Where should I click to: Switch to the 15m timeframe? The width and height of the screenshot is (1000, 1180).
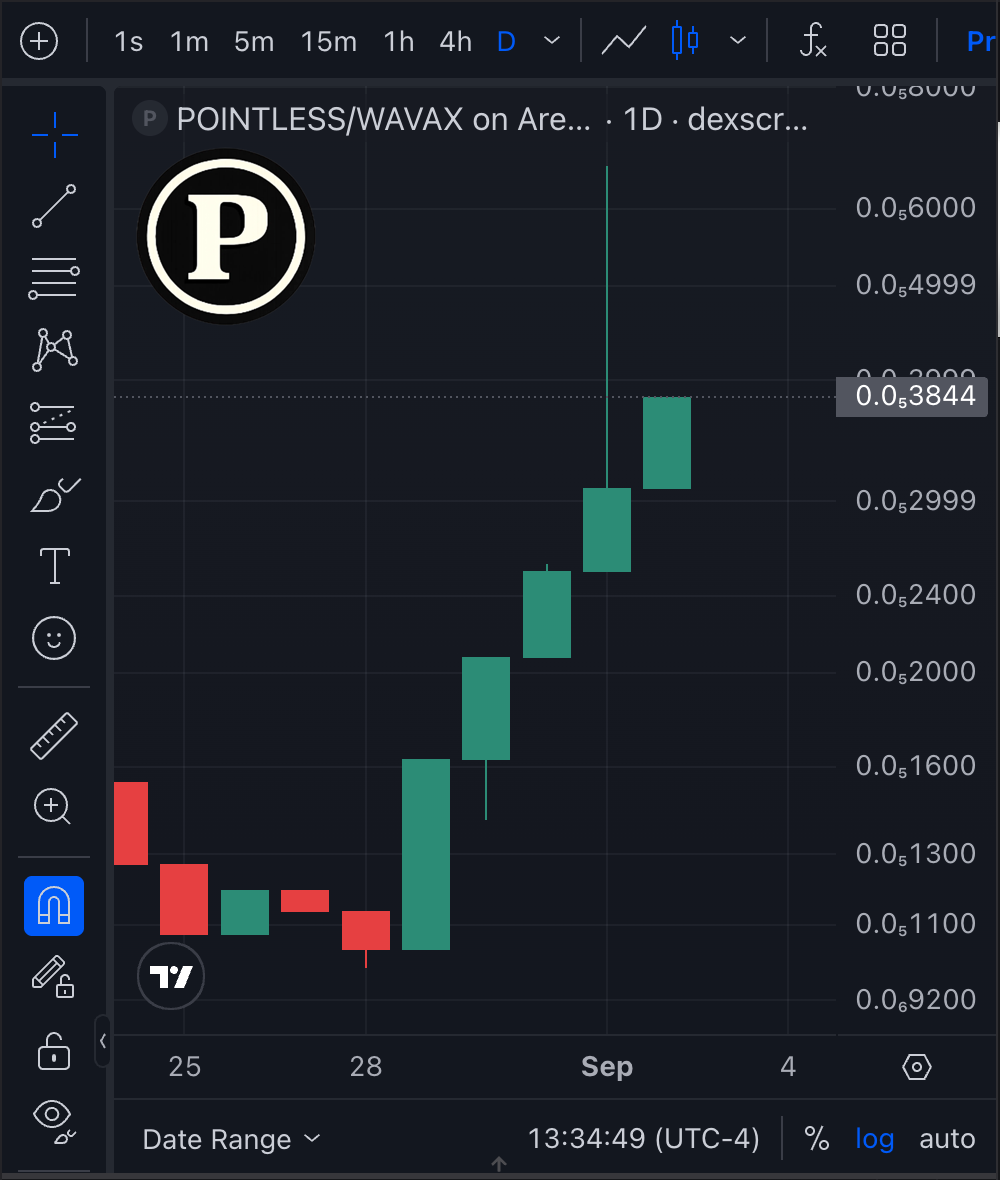coord(328,42)
